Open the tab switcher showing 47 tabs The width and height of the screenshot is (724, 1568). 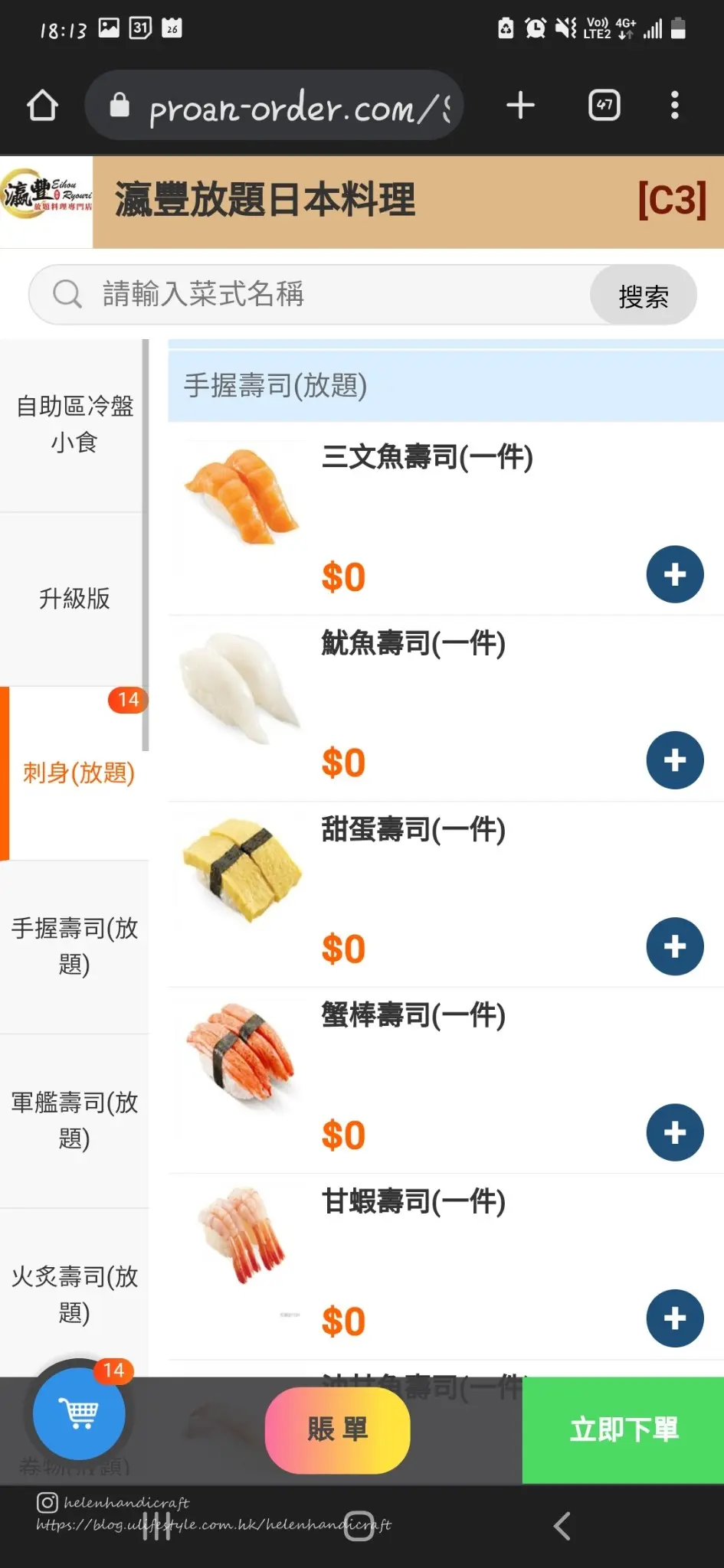pyautogui.click(x=604, y=106)
